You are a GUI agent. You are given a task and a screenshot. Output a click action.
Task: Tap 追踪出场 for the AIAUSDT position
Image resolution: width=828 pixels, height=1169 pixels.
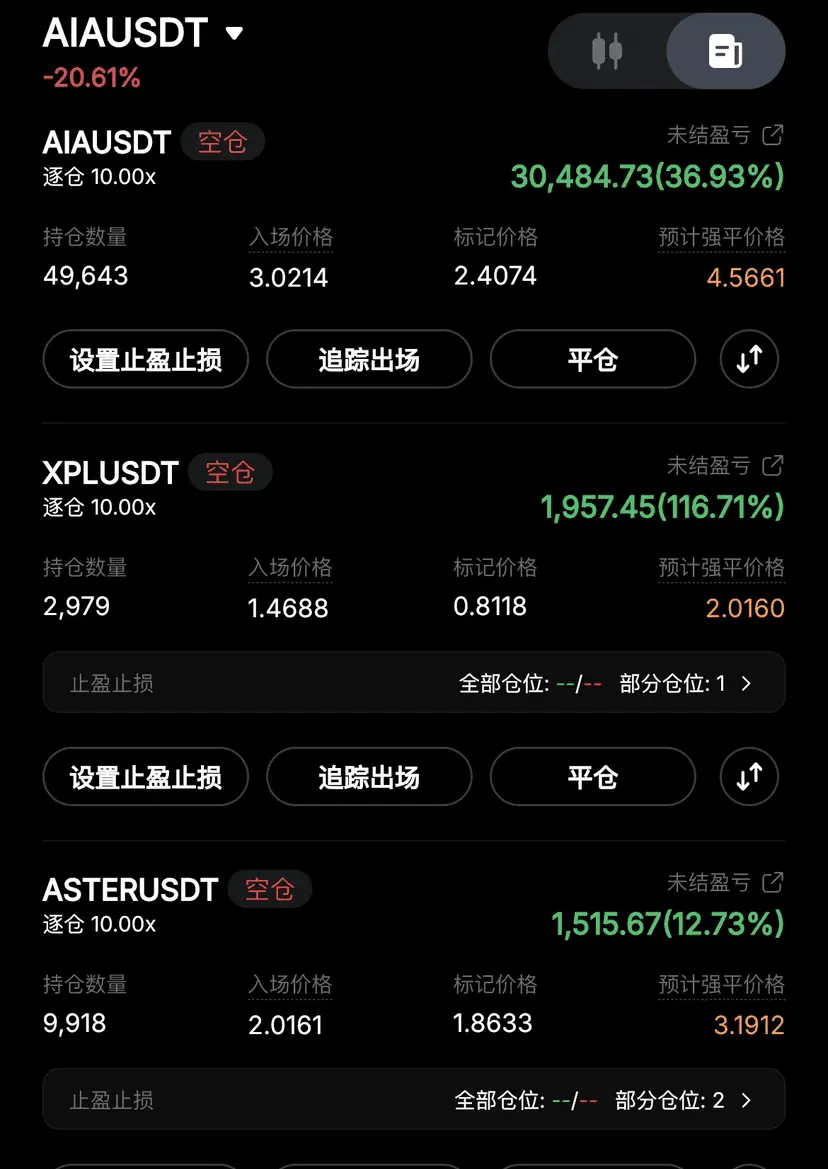pos(369,359)
